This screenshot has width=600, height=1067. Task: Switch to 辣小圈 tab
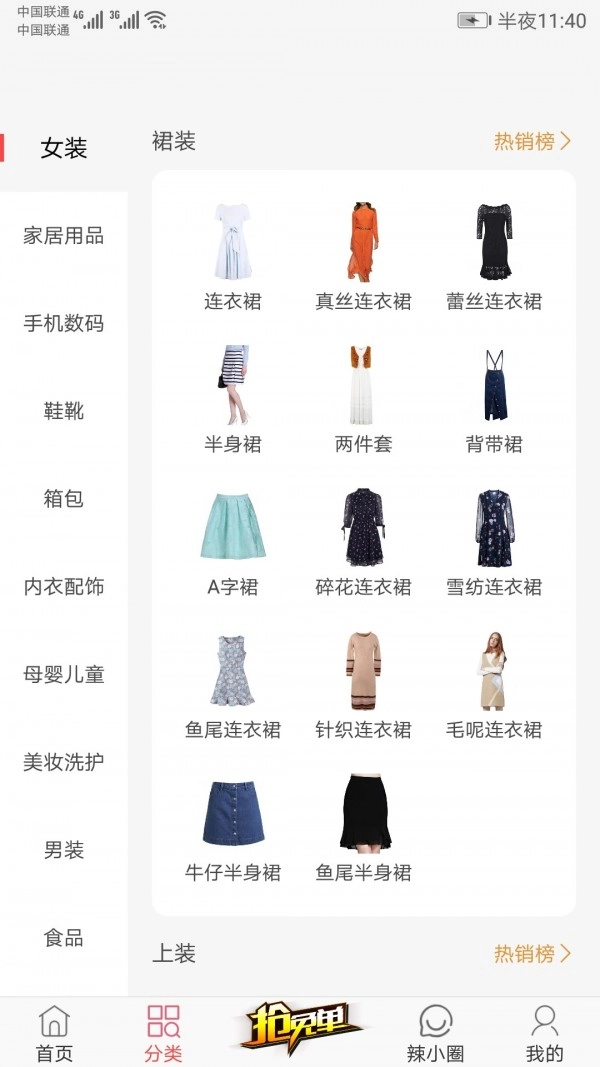[435, 1033]
